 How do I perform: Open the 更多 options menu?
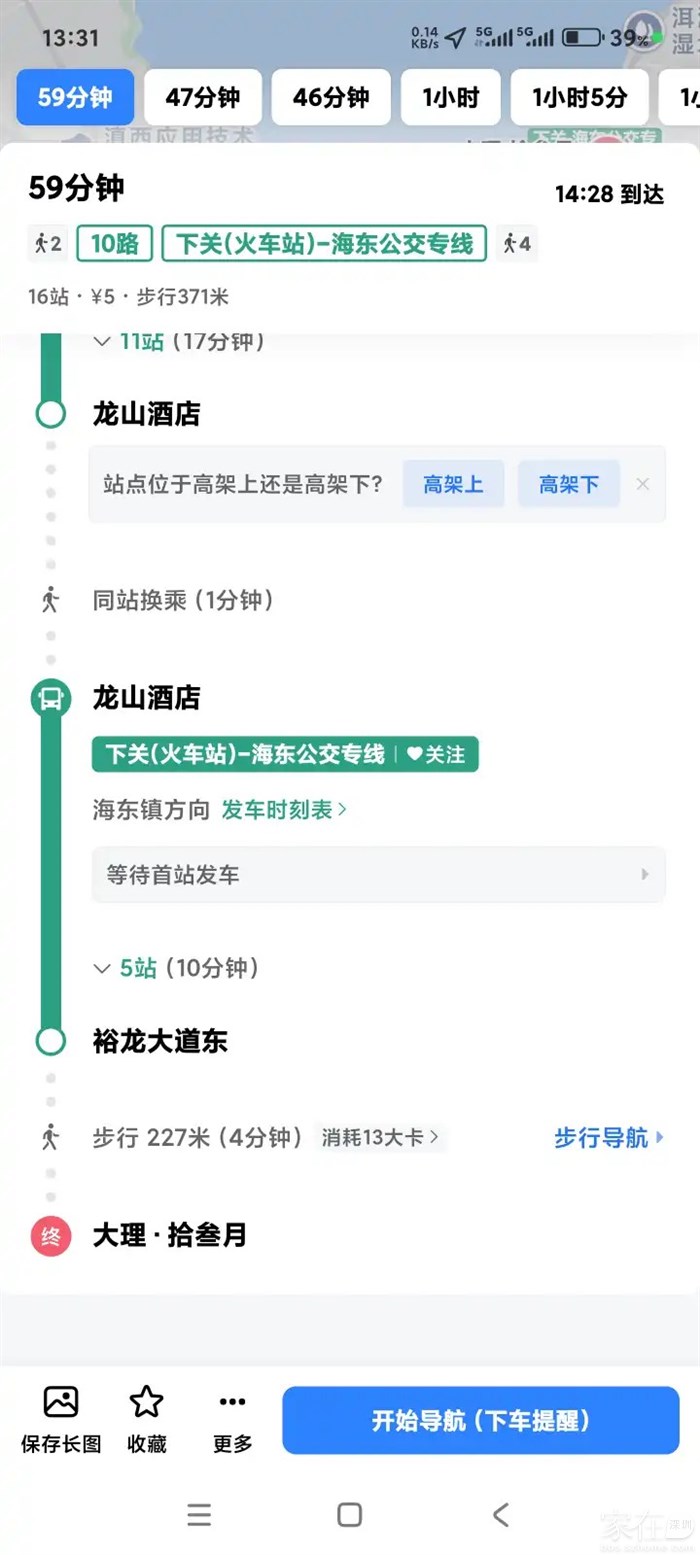point(232,1419)
